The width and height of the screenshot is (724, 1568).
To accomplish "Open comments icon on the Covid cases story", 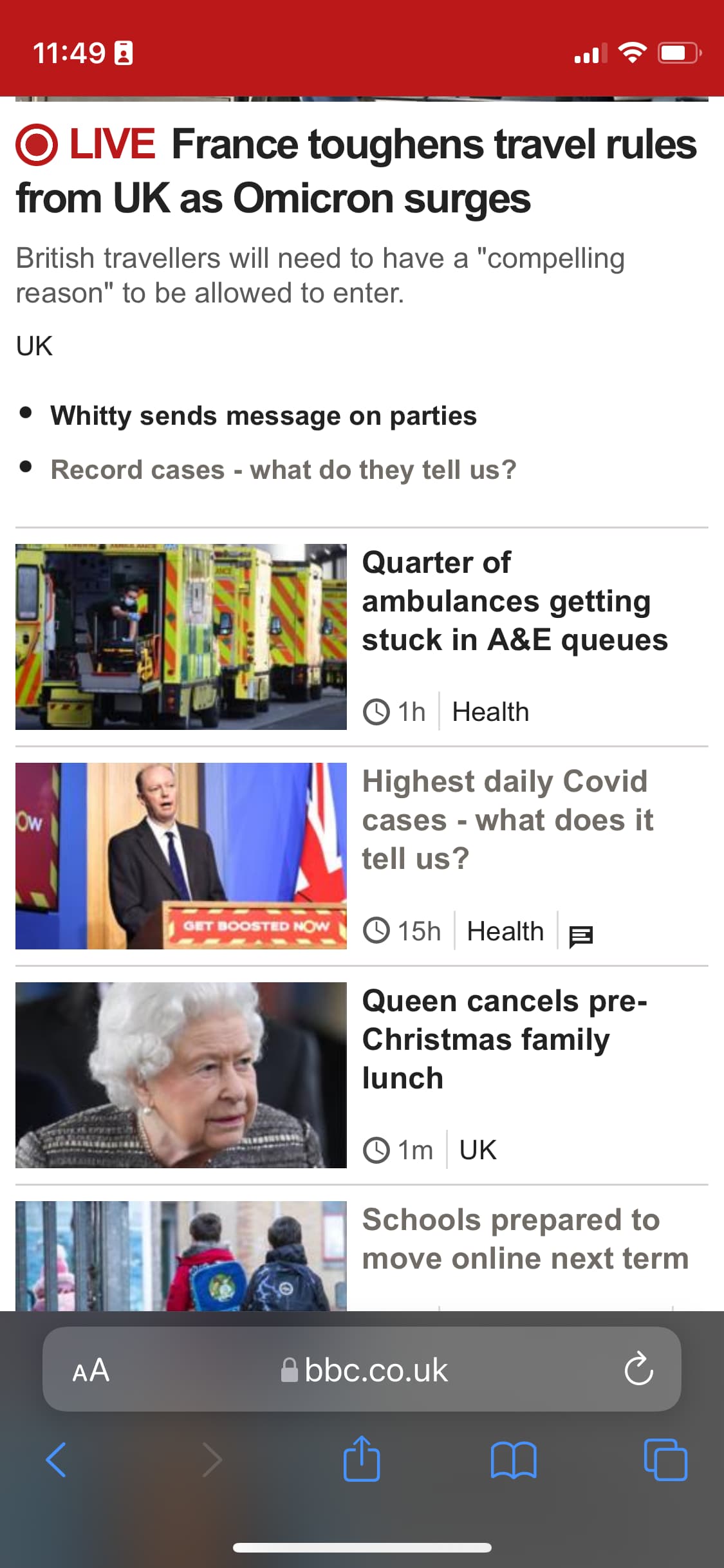I will pos(580,935).
